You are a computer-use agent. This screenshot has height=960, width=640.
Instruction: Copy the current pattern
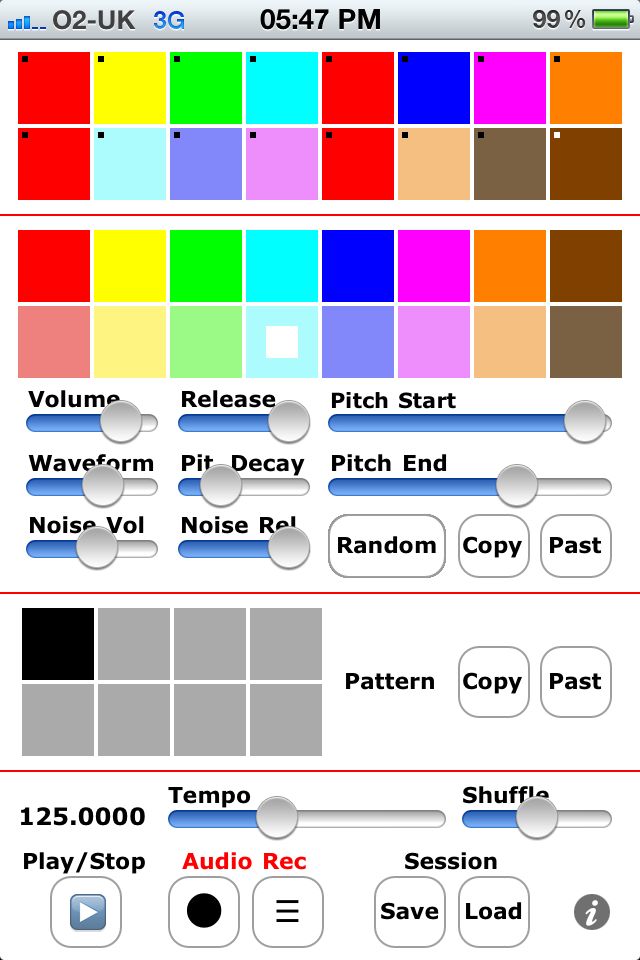(492, 682)
